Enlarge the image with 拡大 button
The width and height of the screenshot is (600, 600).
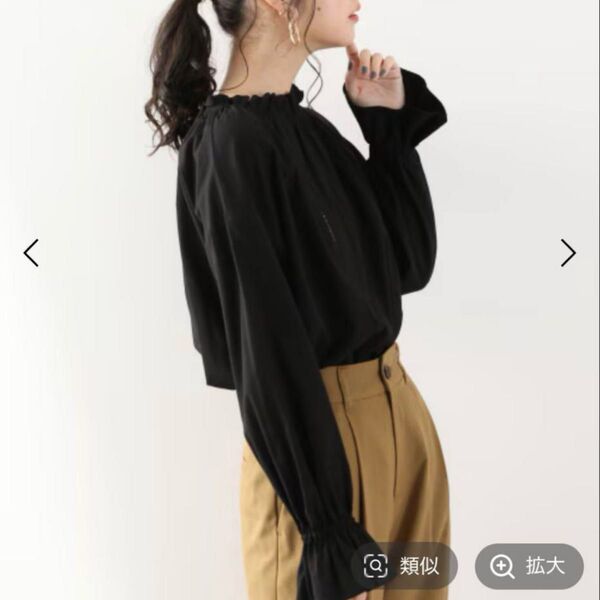point(529,566)
